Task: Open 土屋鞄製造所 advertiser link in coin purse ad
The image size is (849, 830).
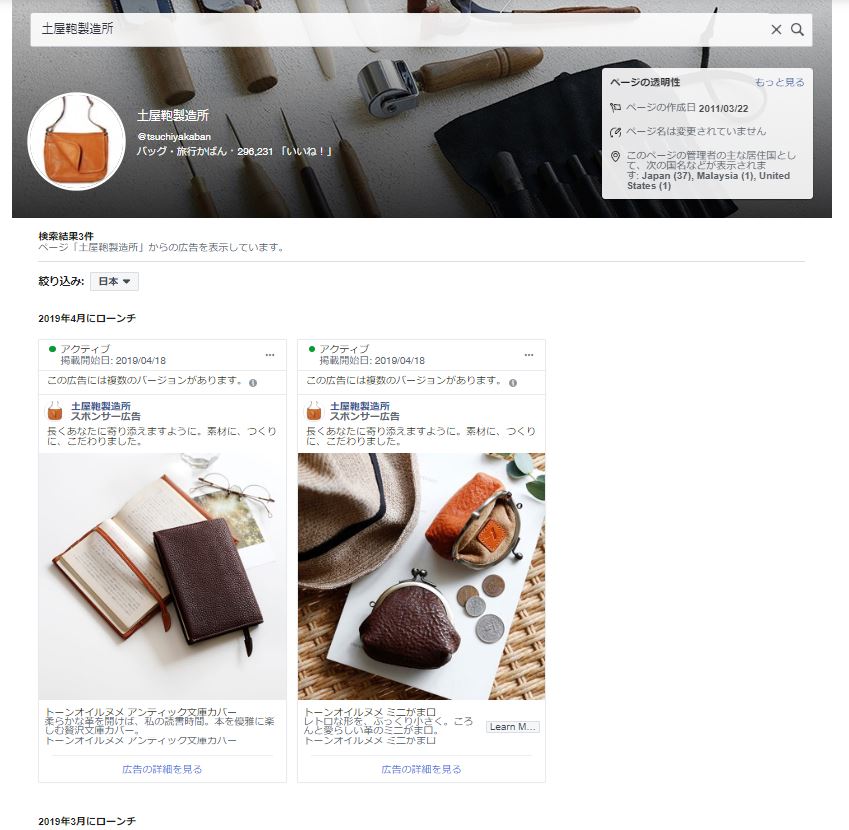Action: (359, 406)
